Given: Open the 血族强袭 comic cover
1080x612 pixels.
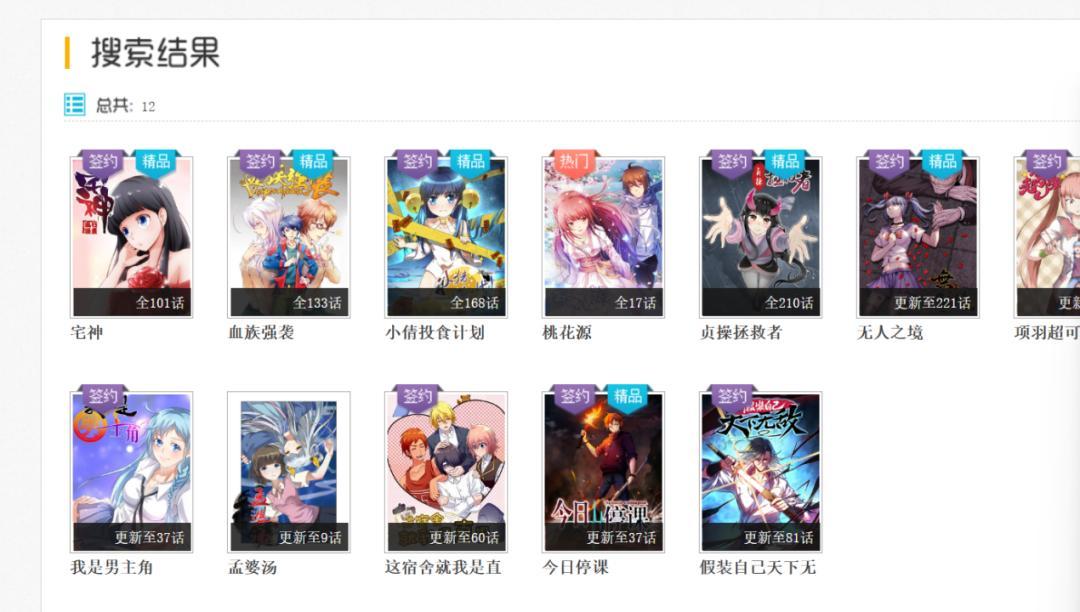Looking at the screenshot, I should 289,236.
